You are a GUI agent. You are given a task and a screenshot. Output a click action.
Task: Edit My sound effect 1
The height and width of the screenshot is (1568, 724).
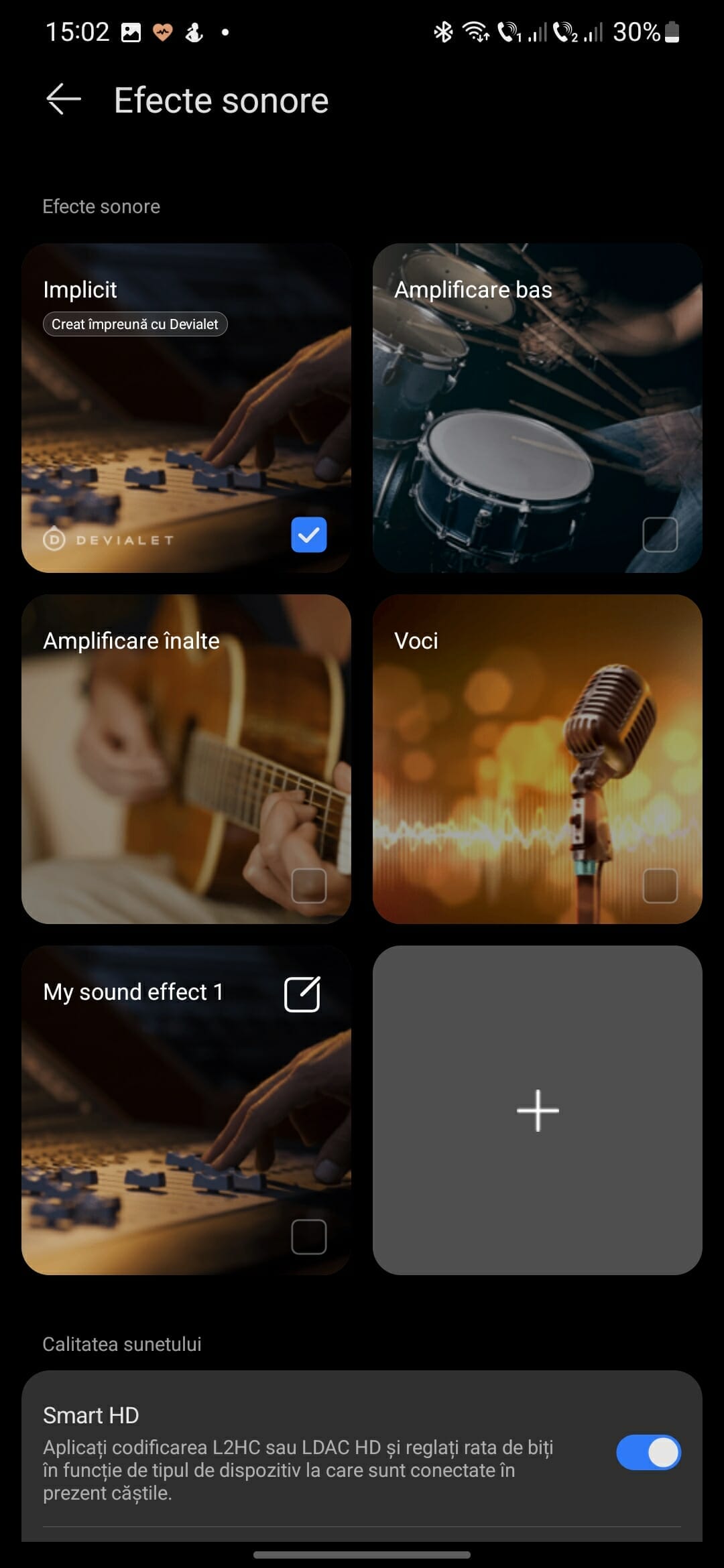(302, 994)
